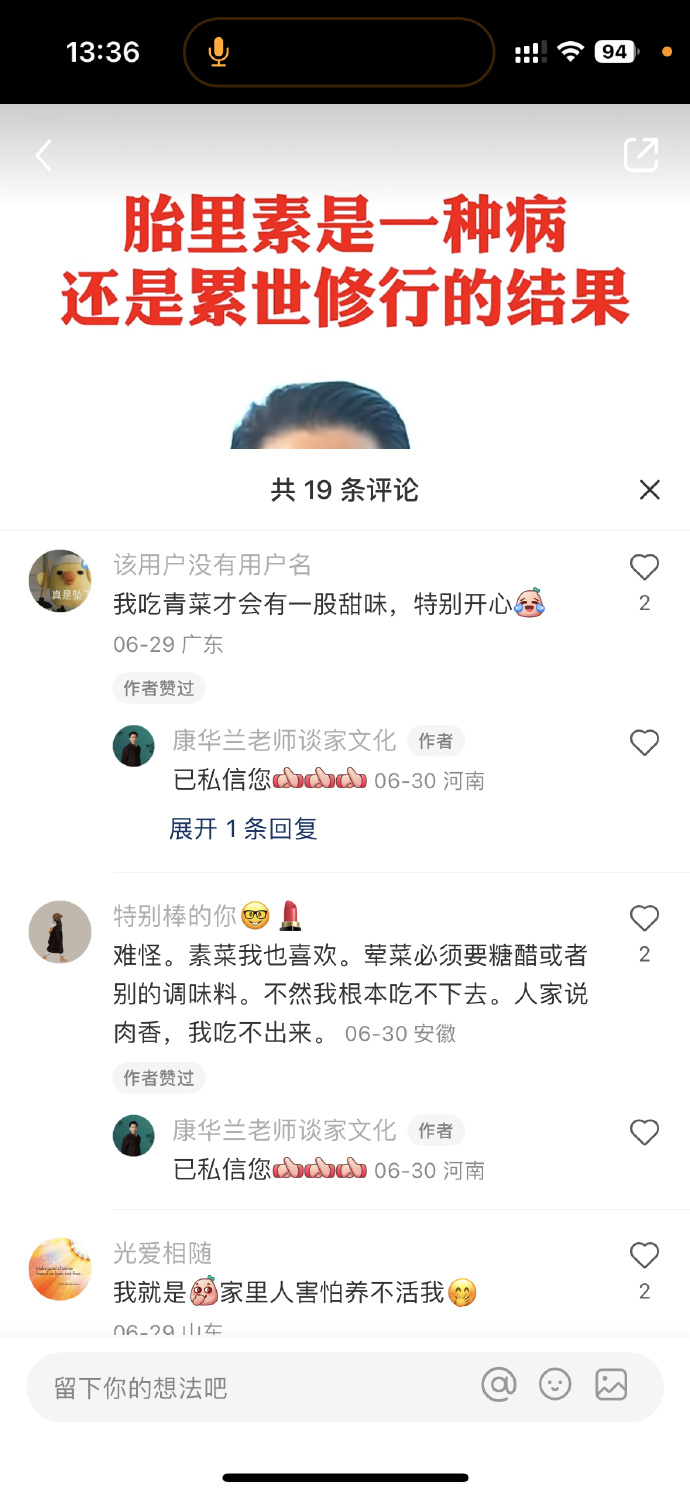
Task: Like author's reply under 特别棒的你's comment
Action: [644, 1132]
